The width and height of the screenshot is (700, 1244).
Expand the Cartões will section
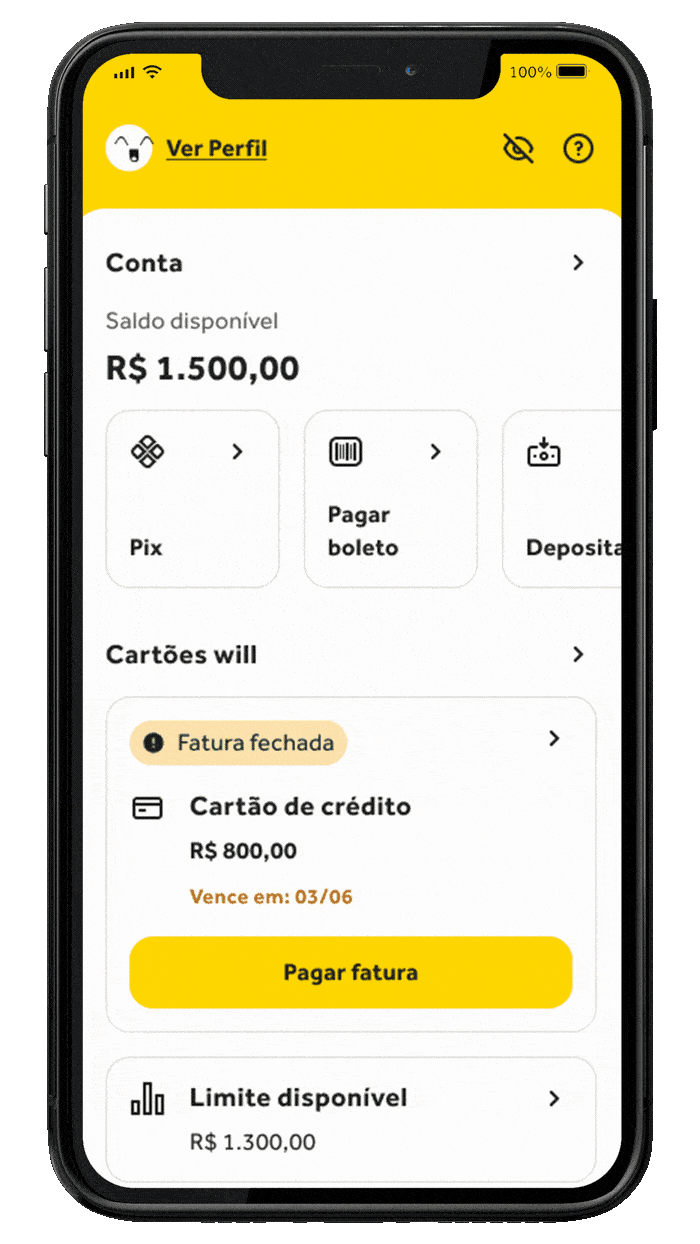[x=578, y=655]
